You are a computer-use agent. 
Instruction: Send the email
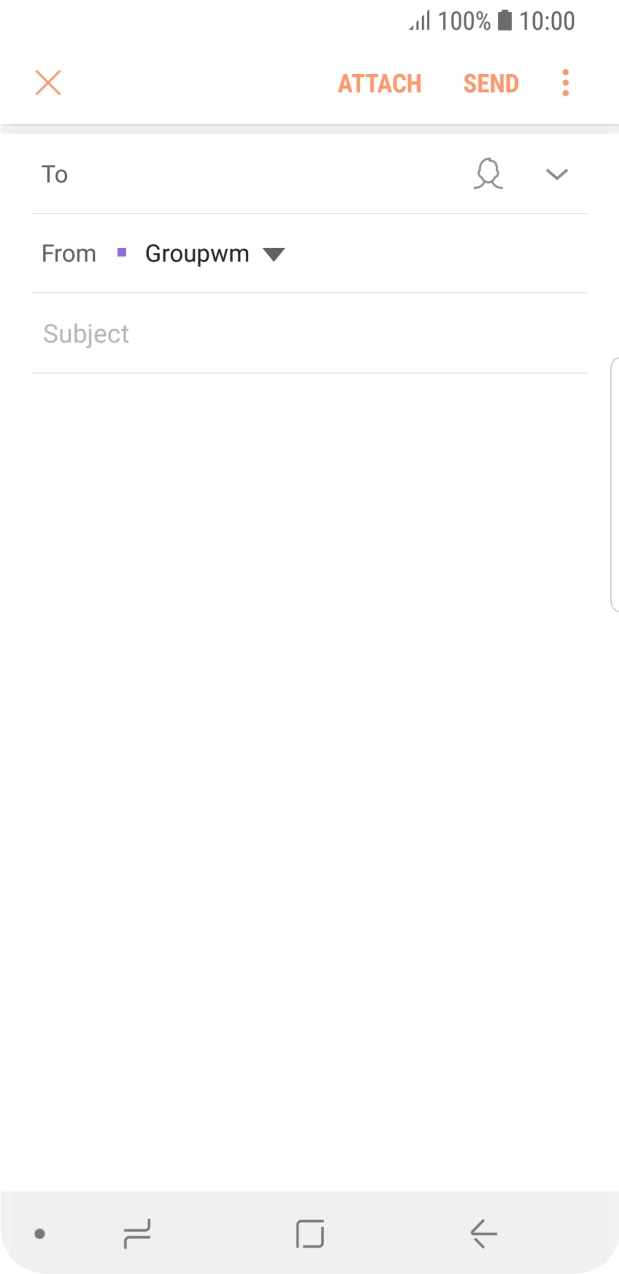[x=490, y=84]
